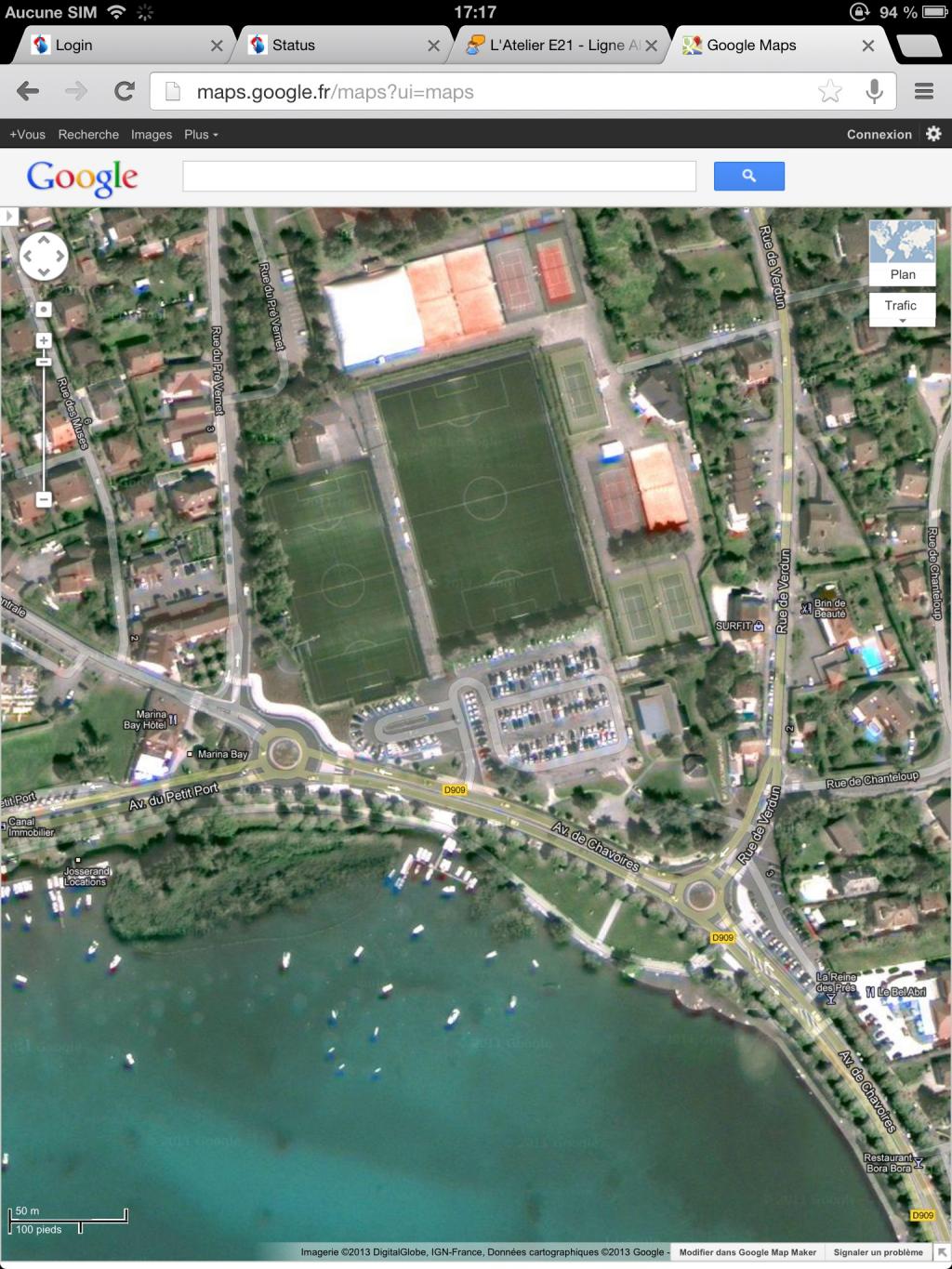Screen dimensions: 952x1269
Task: Tap the maps.google.fr address bar
Action: (483, 92)
